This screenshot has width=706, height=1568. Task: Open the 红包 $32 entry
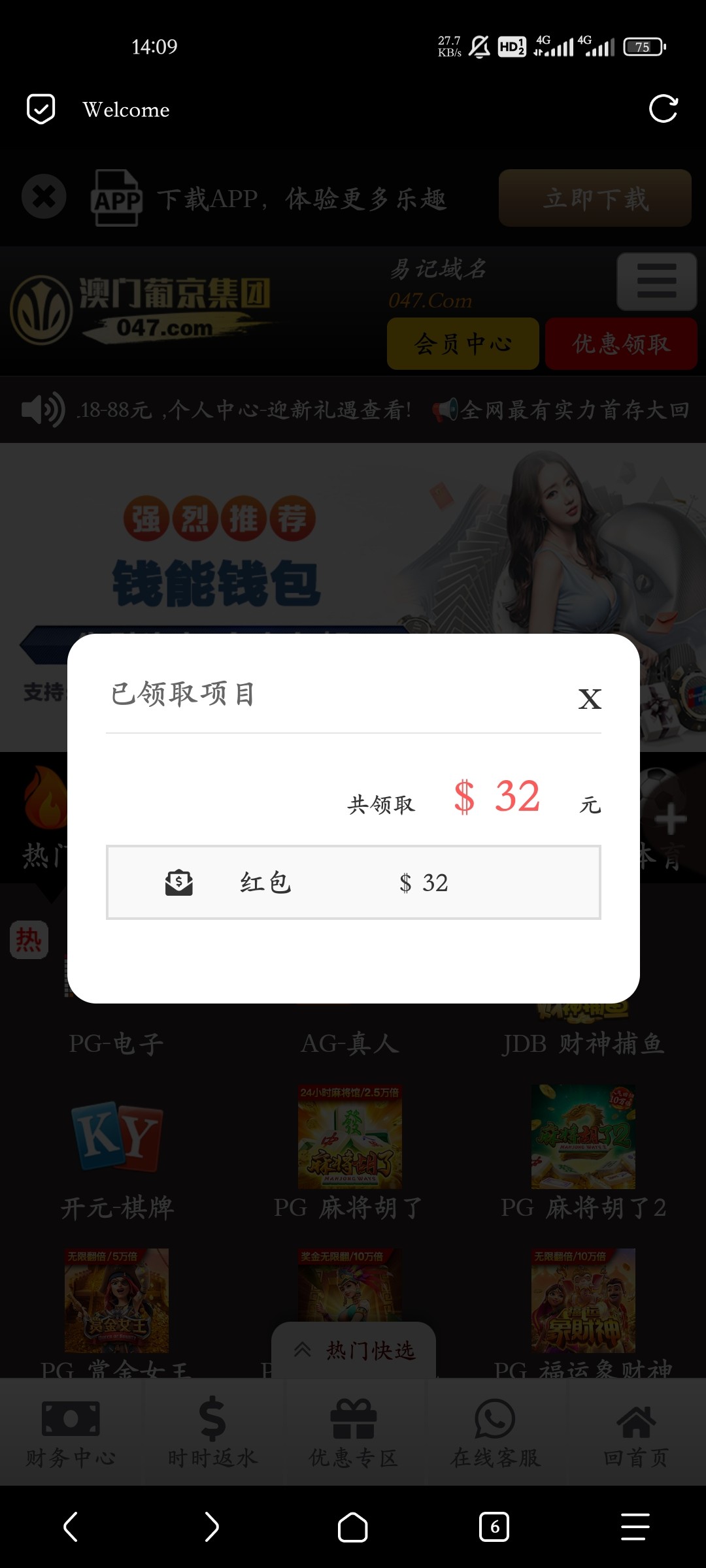pos(353,883)
